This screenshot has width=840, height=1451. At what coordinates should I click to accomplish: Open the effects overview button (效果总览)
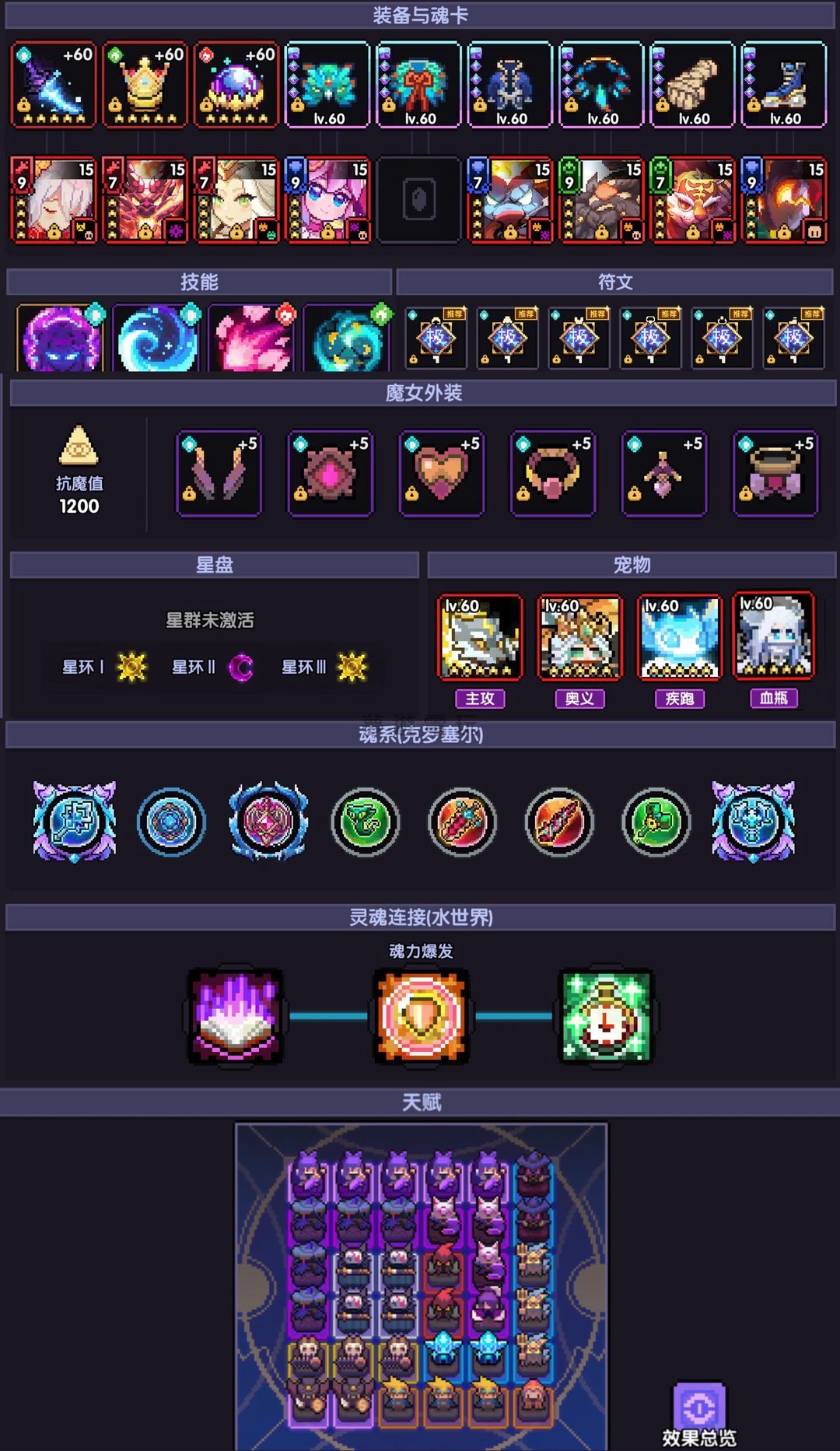tap(698, 1413)
